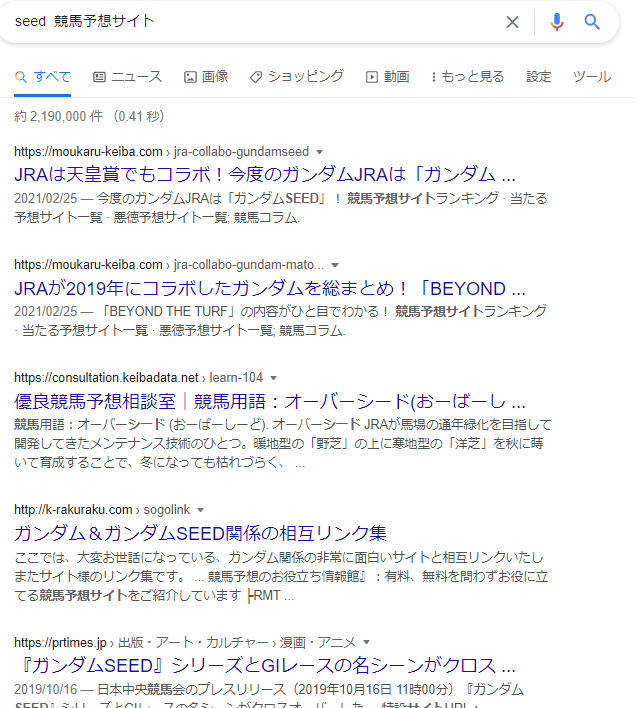
Task: Switch to the ニュース tab
Action: coord(127,76)
